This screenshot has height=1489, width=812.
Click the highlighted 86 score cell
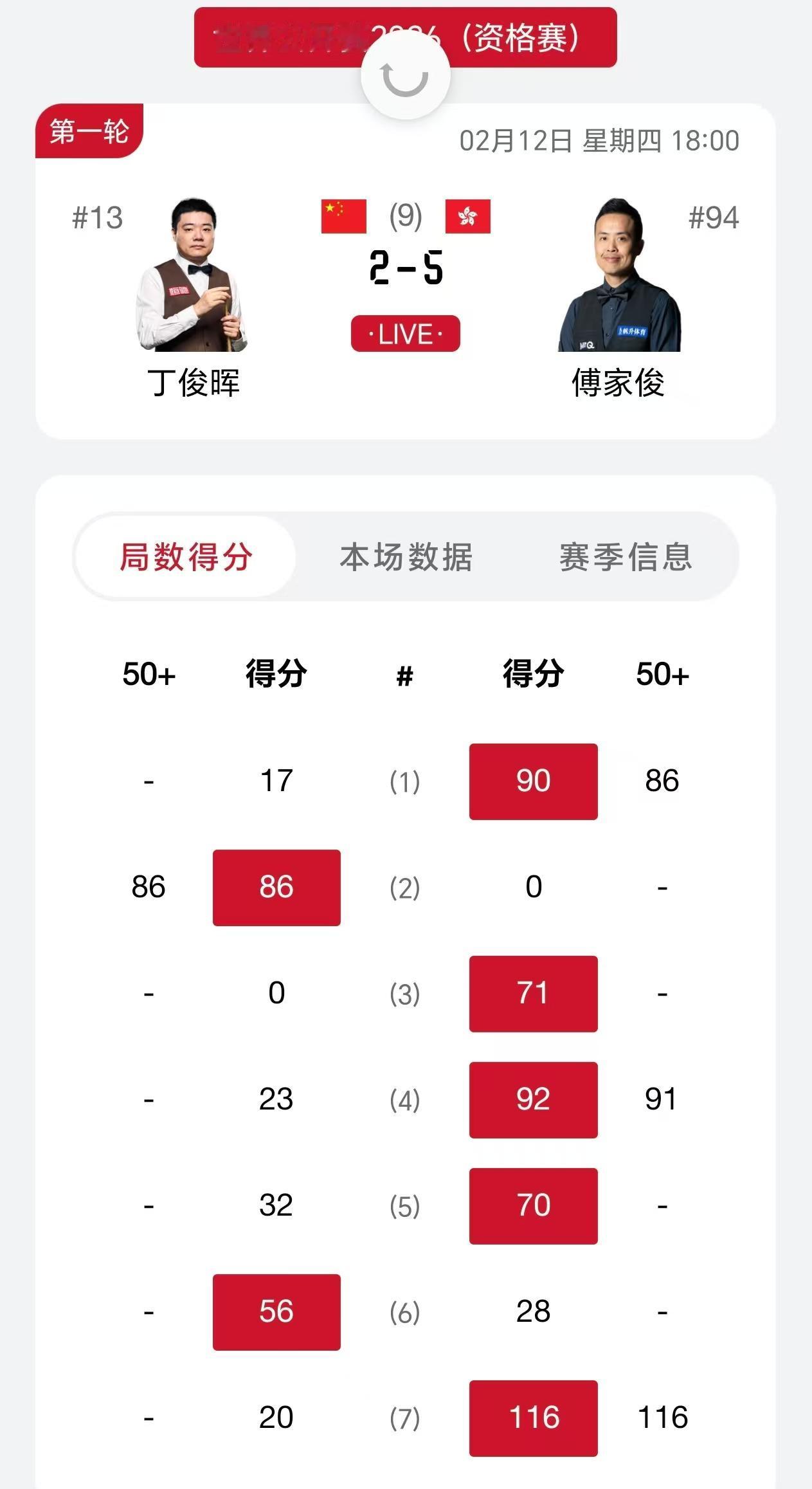(x=276, y=887)
